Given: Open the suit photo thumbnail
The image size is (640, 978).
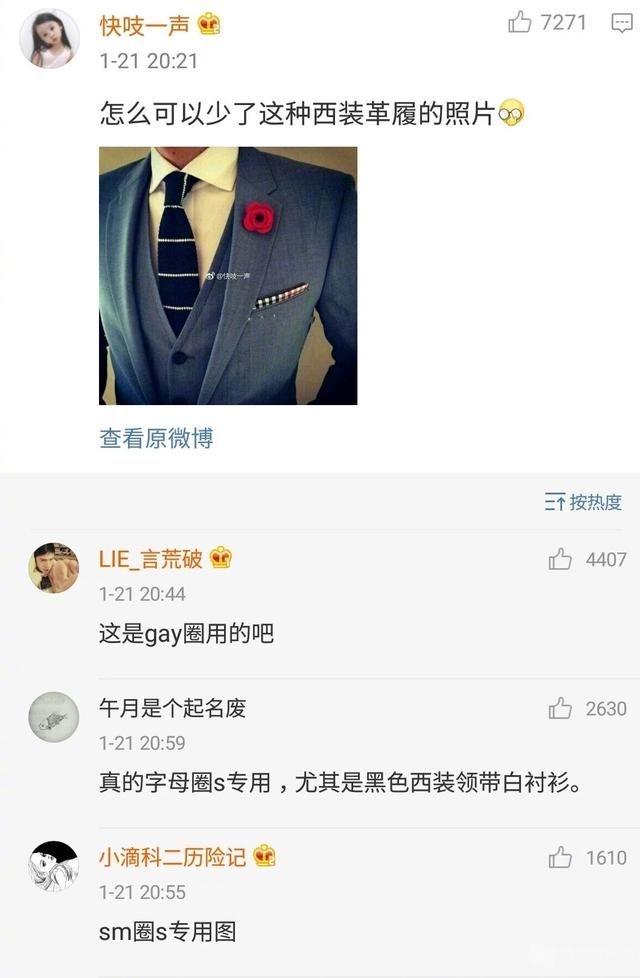Looking at the screenshot, I should (x=228, y=275).
